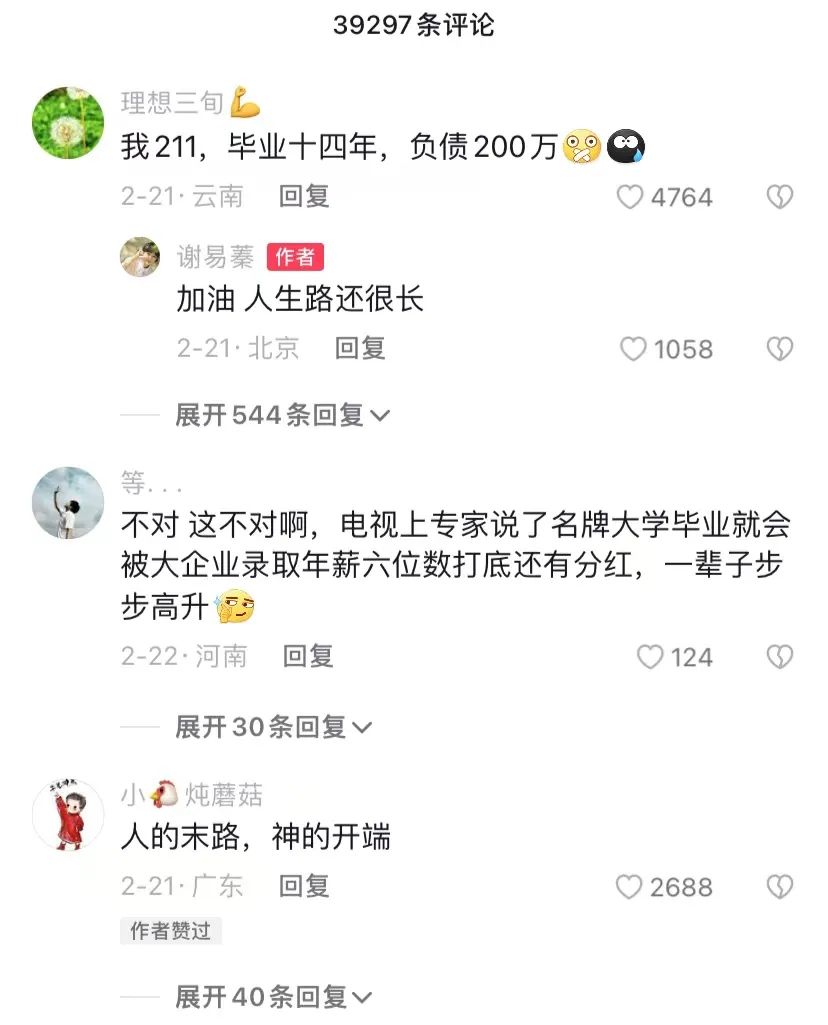The width and height of the screenshot is (828, 1025).
Task: Open 理想三旬's profile avatar
Action: (68, 122)
